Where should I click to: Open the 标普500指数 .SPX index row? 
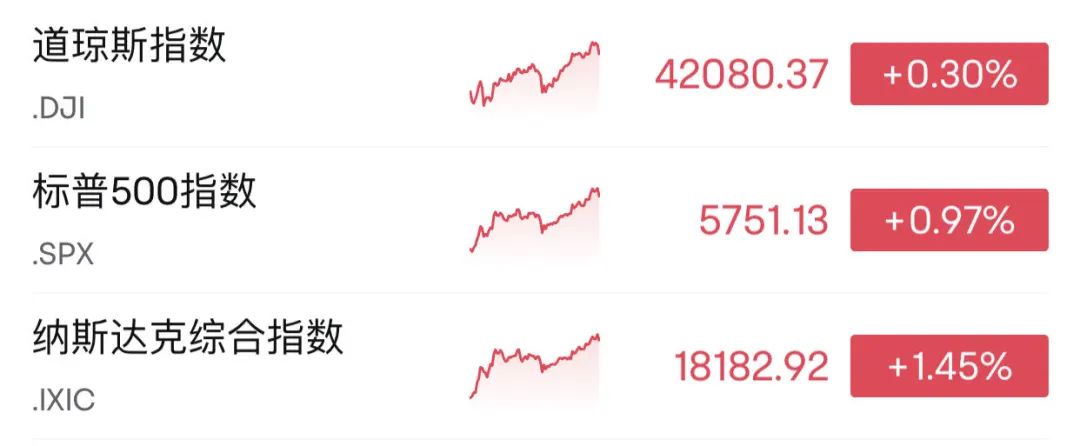[145, 220]
